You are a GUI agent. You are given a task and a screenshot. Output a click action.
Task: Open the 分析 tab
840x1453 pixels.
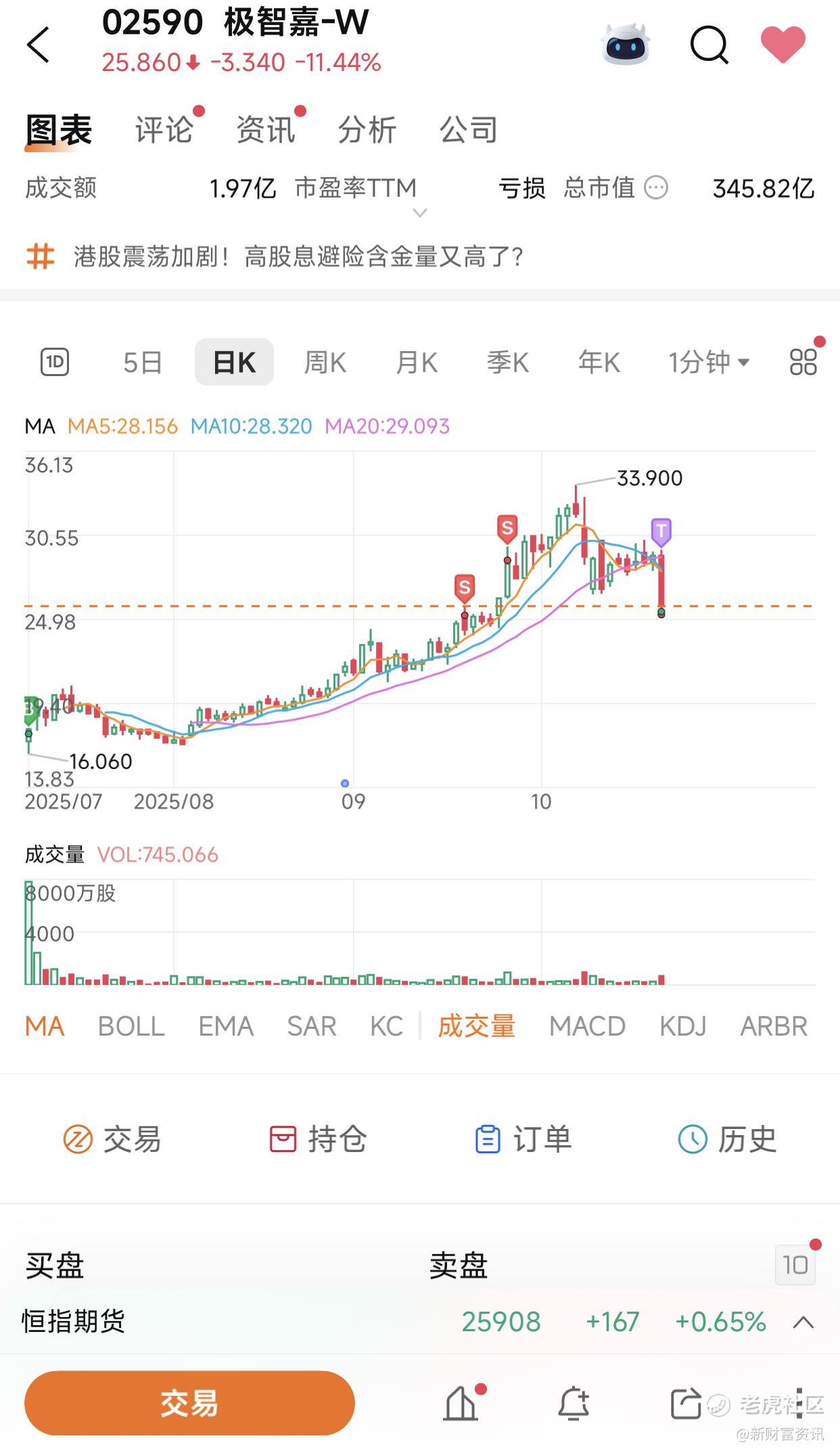click(367, 130)
